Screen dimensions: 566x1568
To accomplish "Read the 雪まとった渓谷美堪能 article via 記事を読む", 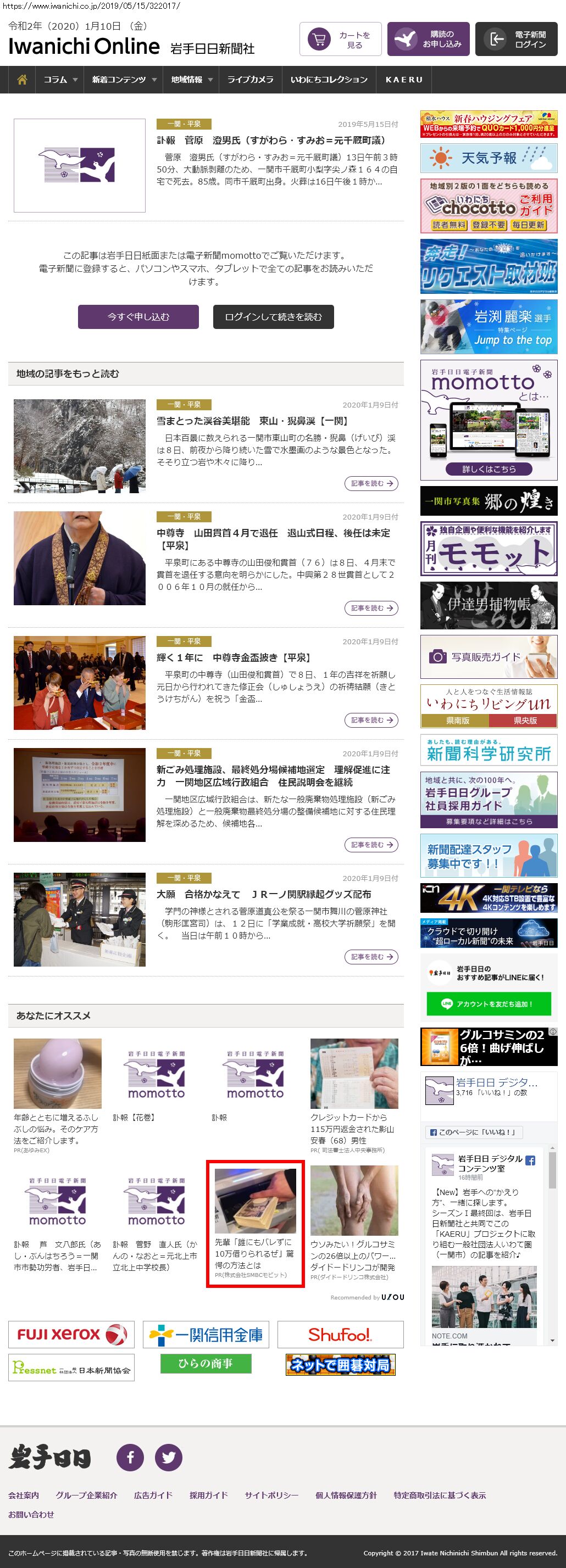I will [x=371, y=483].
